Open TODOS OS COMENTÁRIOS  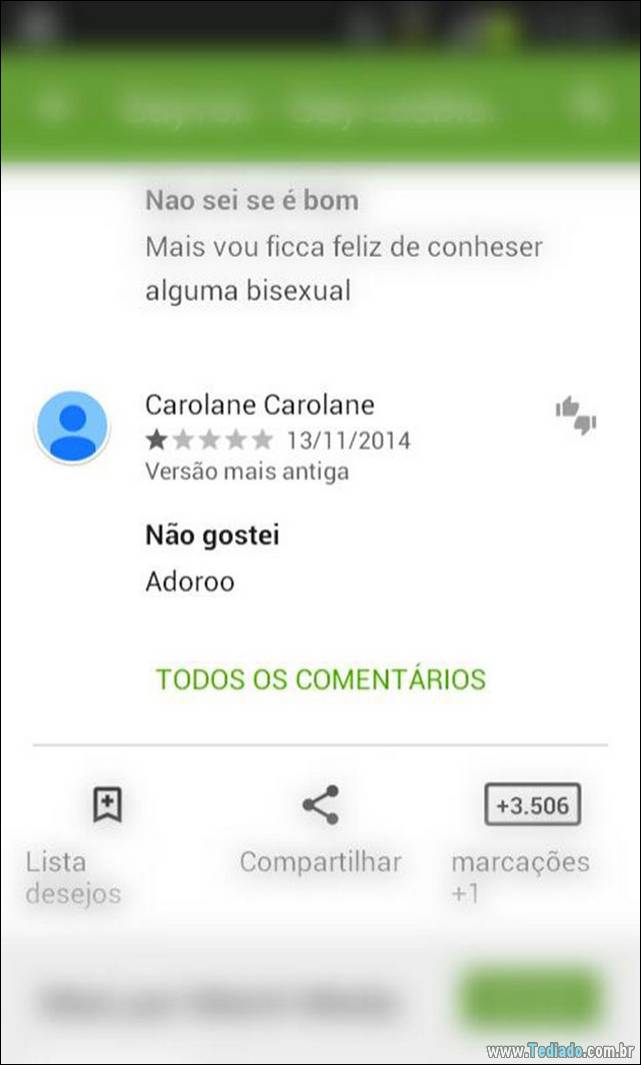(320, 679)
